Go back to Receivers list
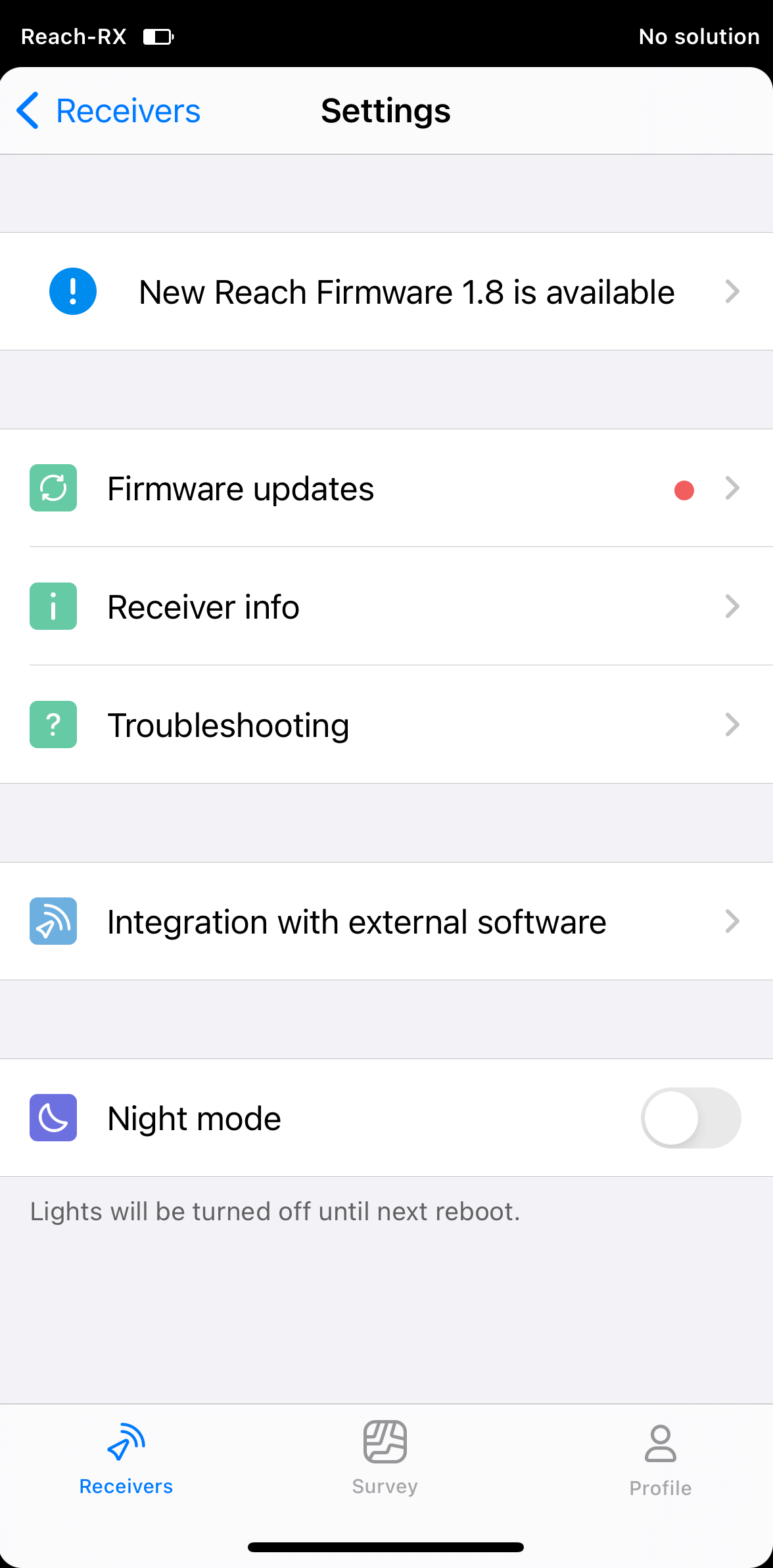The image size is (773, 1568). (108, 110)
